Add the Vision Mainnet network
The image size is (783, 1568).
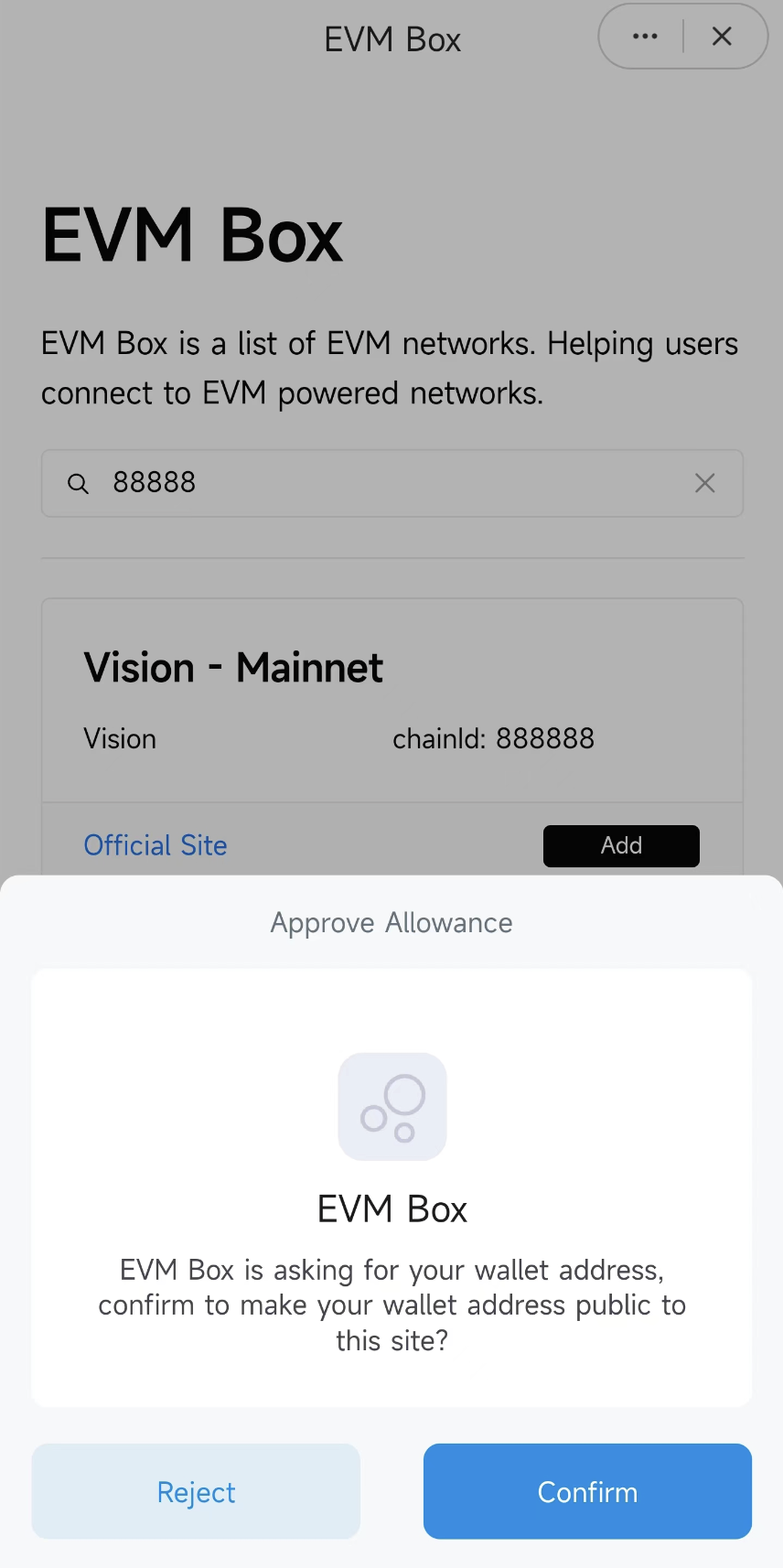pyautogui.click(x=621, y=845)
